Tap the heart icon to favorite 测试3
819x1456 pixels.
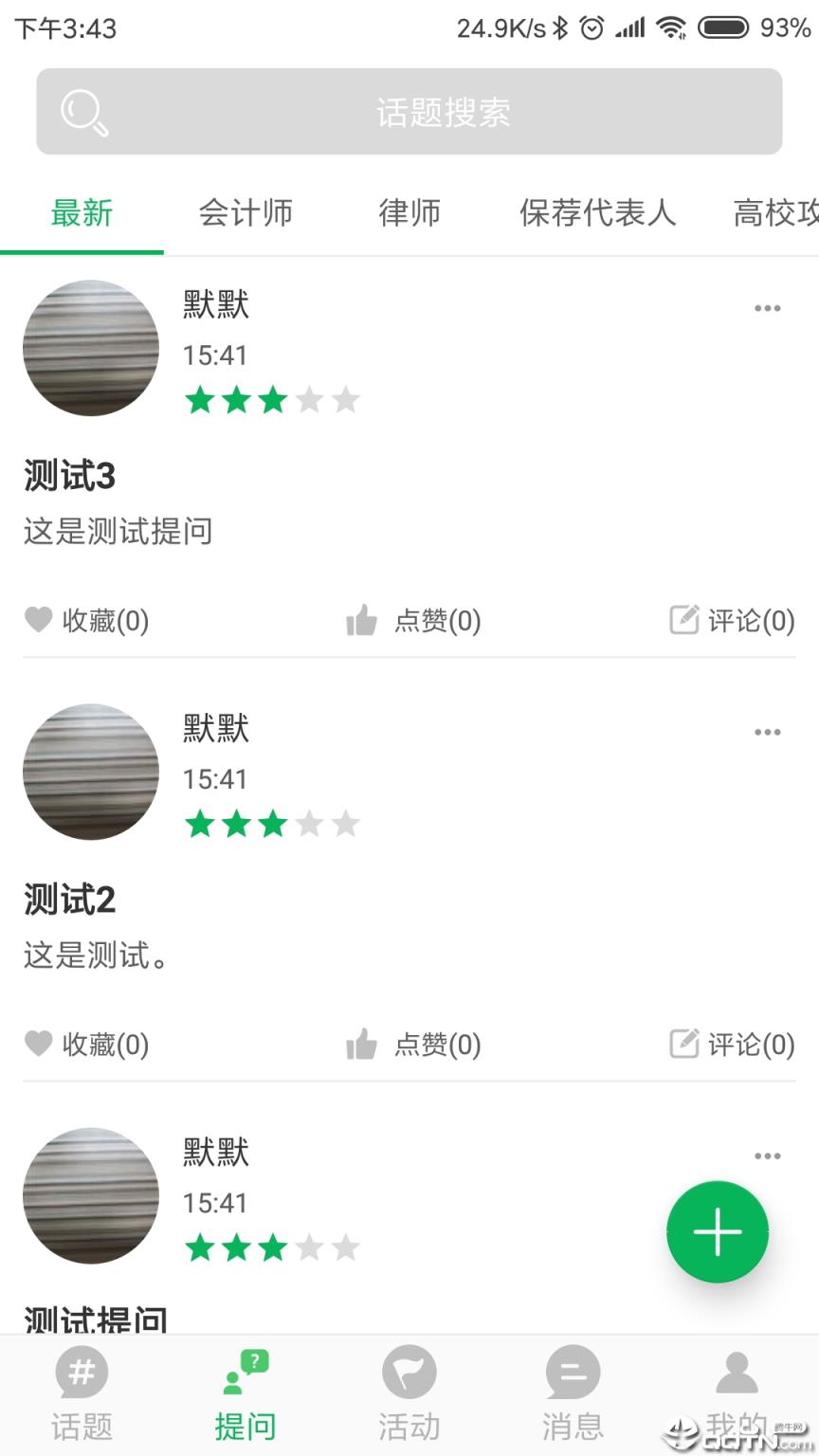(38, 620)
